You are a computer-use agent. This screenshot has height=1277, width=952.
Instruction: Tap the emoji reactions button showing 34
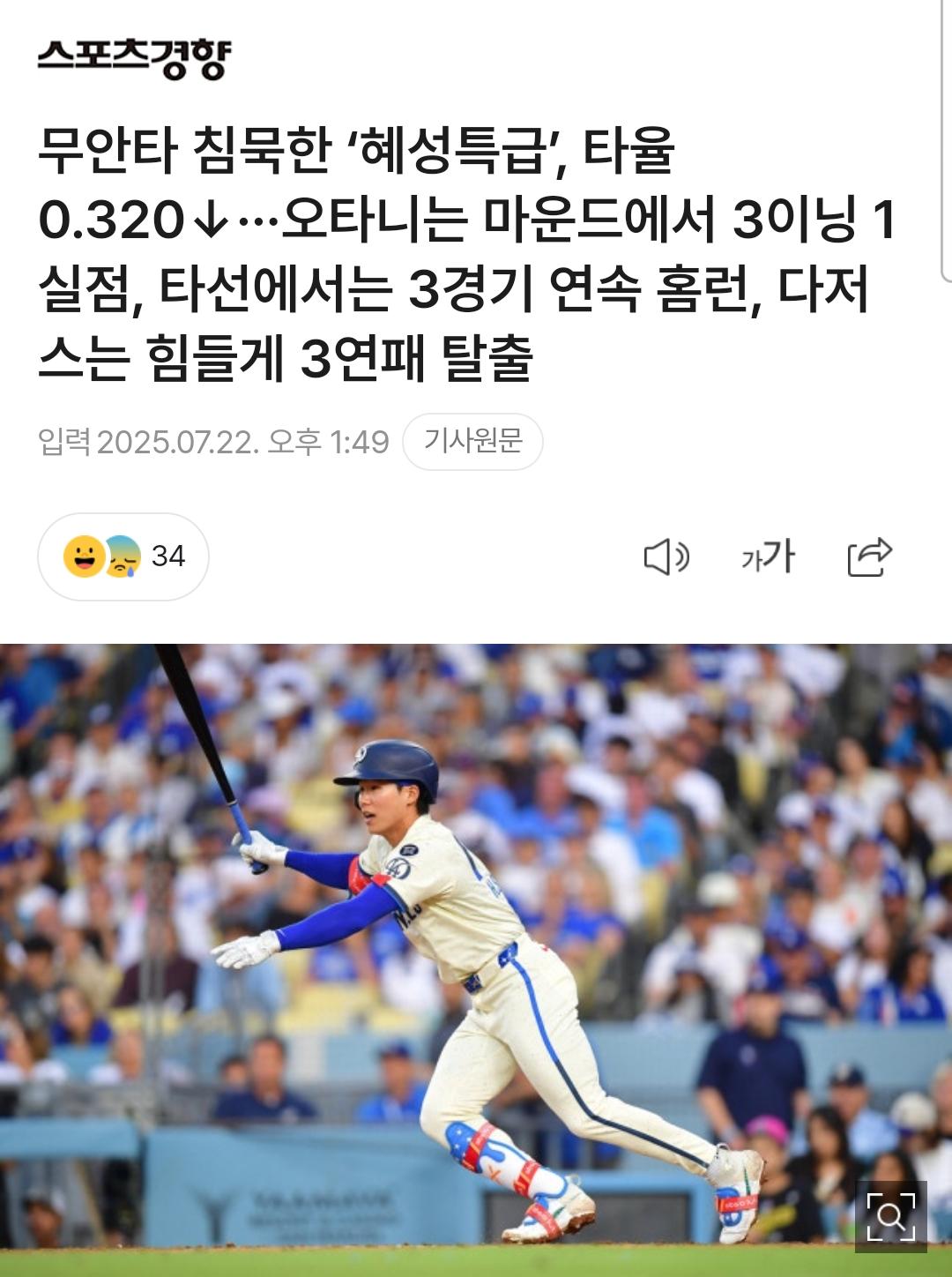pyautogui.click(x=123, y=556)
